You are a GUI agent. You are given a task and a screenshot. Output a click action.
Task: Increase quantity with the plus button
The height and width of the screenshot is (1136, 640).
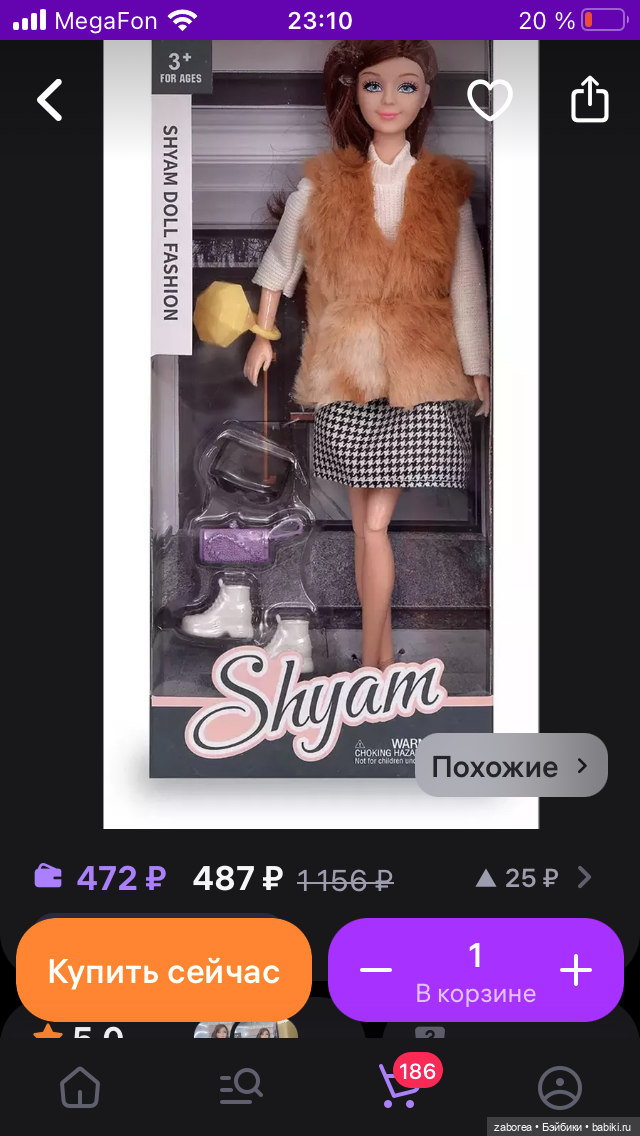pos(576,971)
